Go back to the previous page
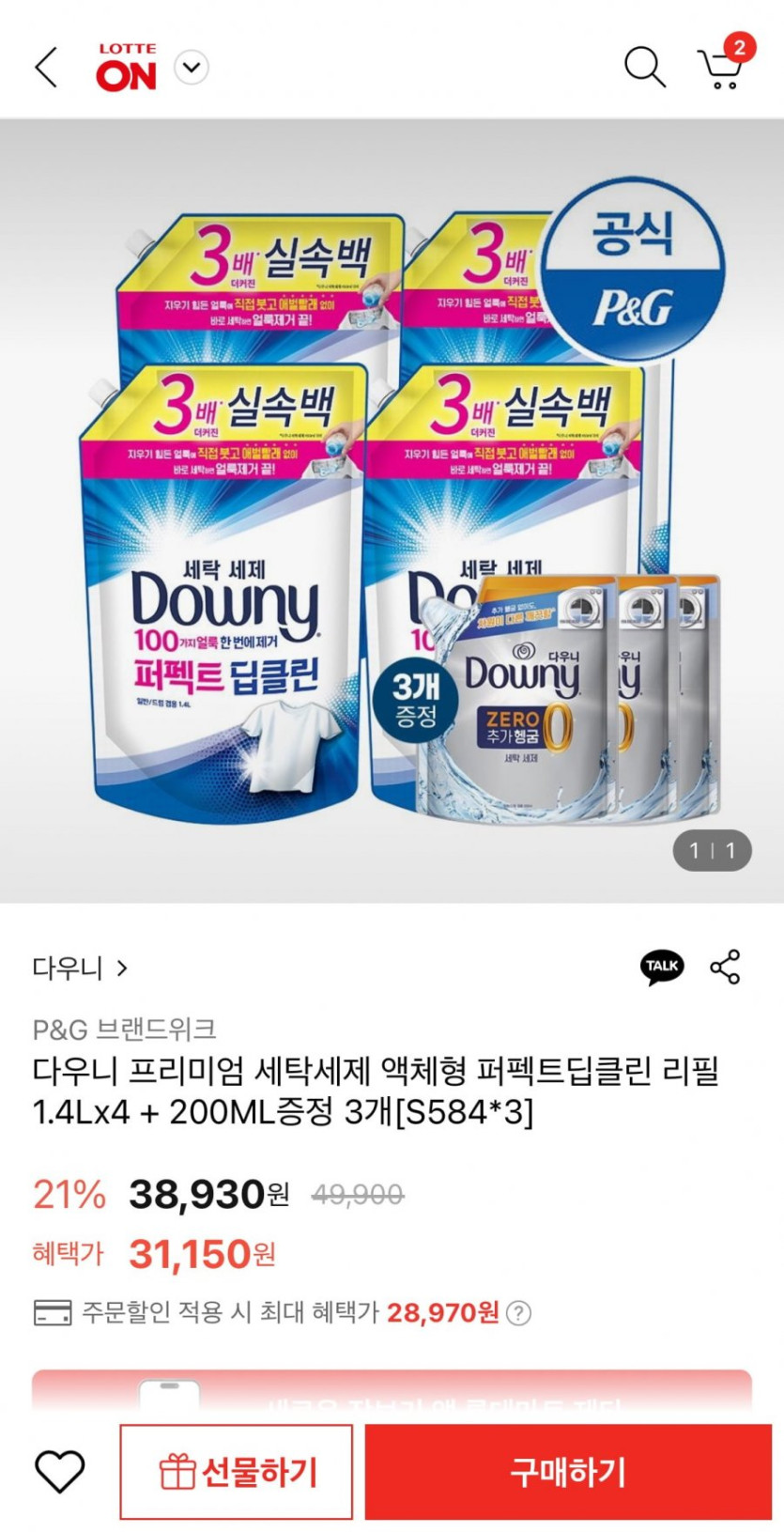The image size is (784, 1532). 46,68
